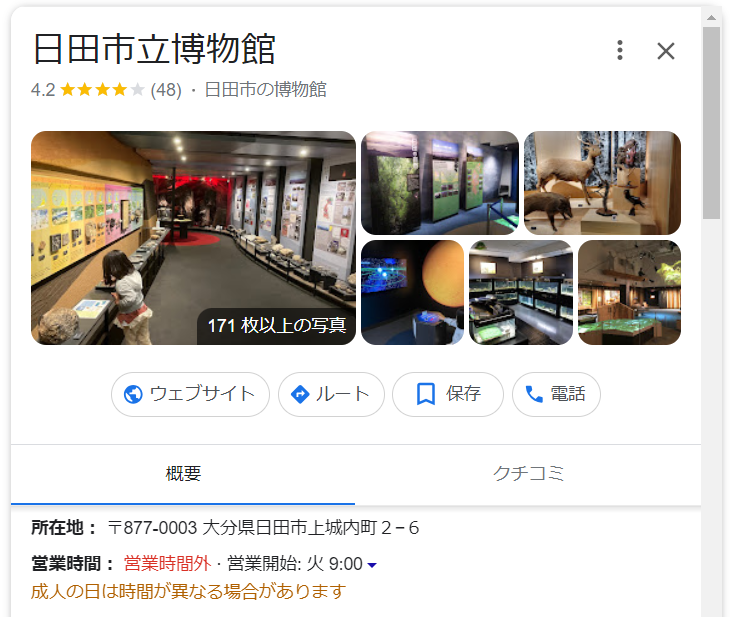This screenshot has width=730, height=617.
Task: View the taxidermy deer and boar photo
Action: pos(602,183)
